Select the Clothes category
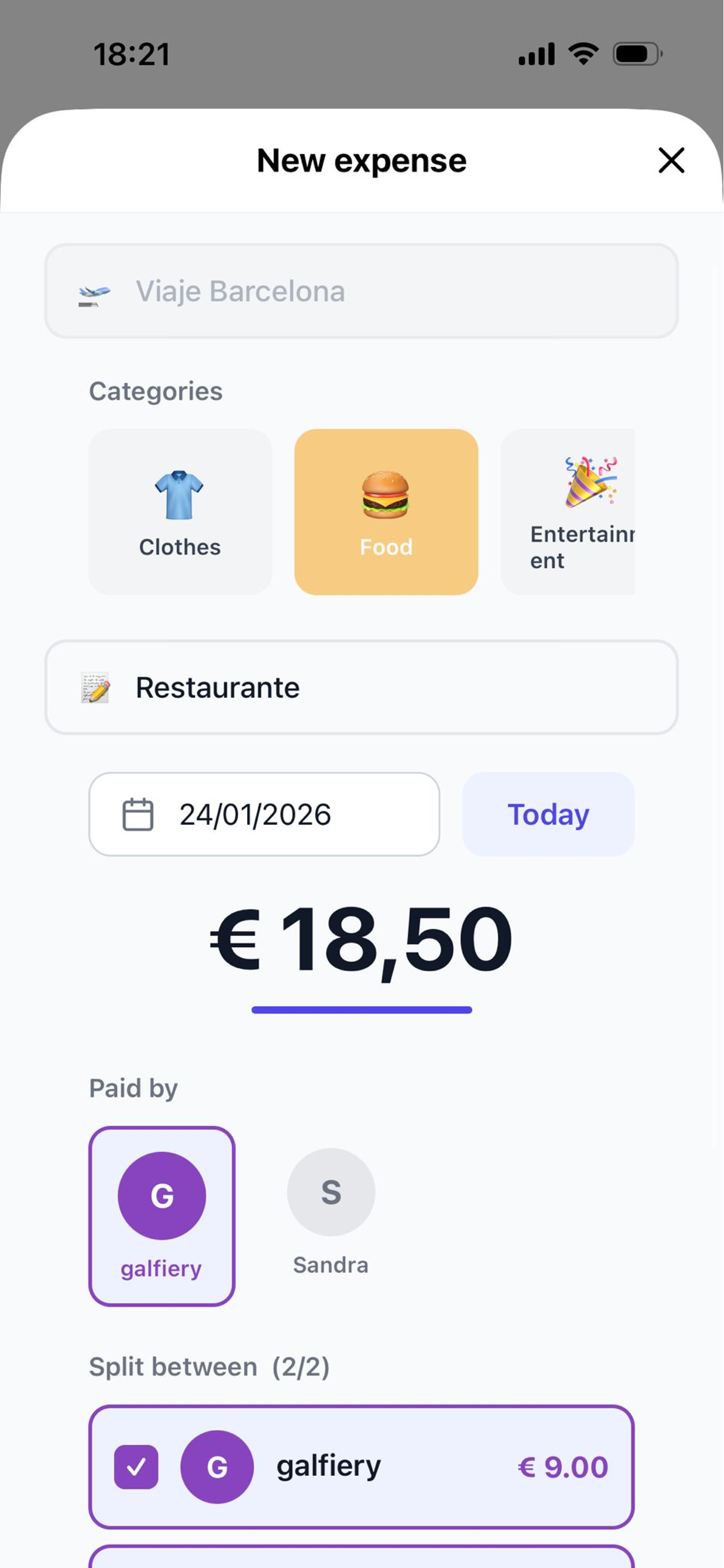 (180, 512)
